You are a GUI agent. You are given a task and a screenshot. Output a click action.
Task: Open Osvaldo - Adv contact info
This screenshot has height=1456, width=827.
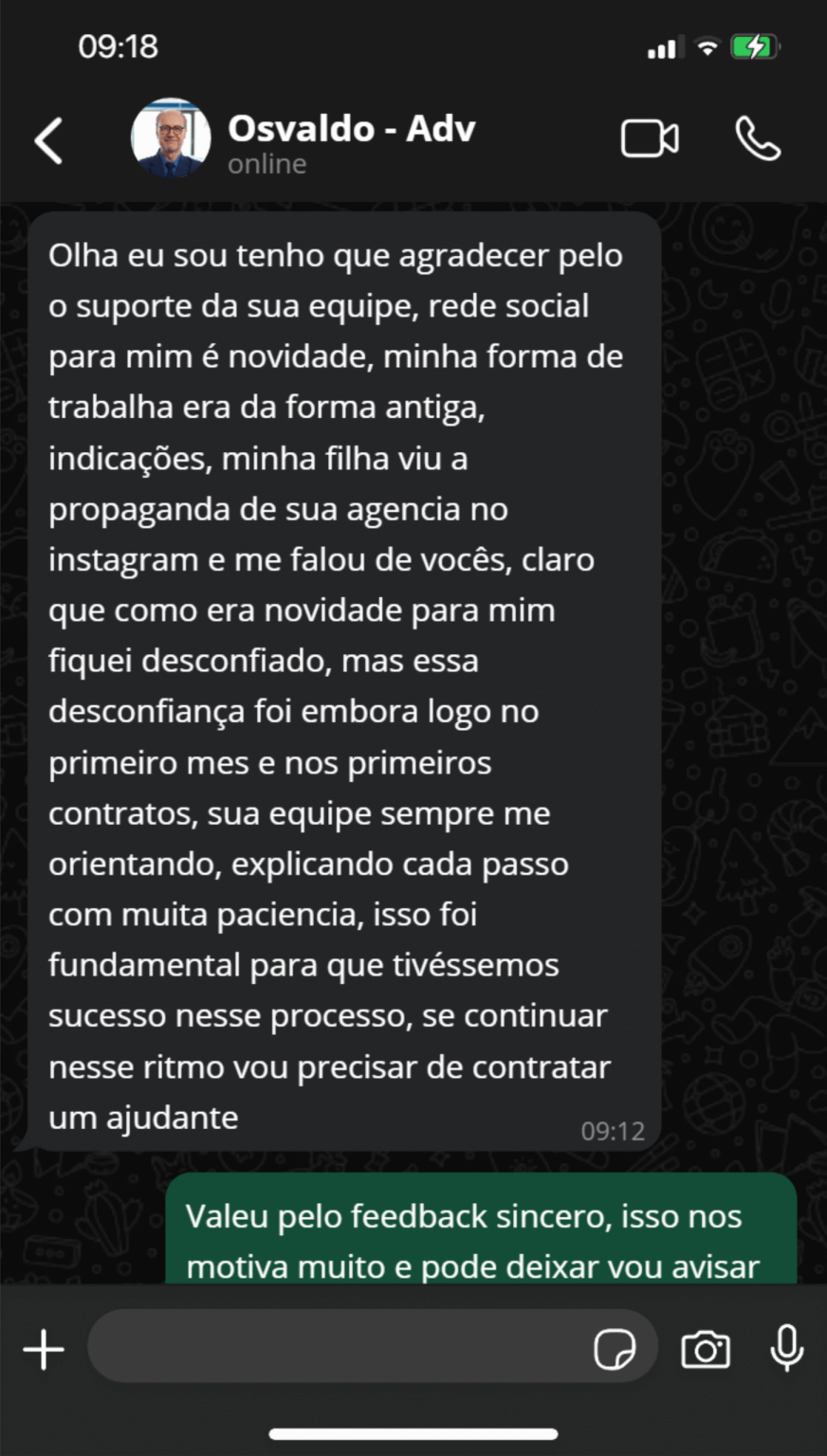pos(351,140)
